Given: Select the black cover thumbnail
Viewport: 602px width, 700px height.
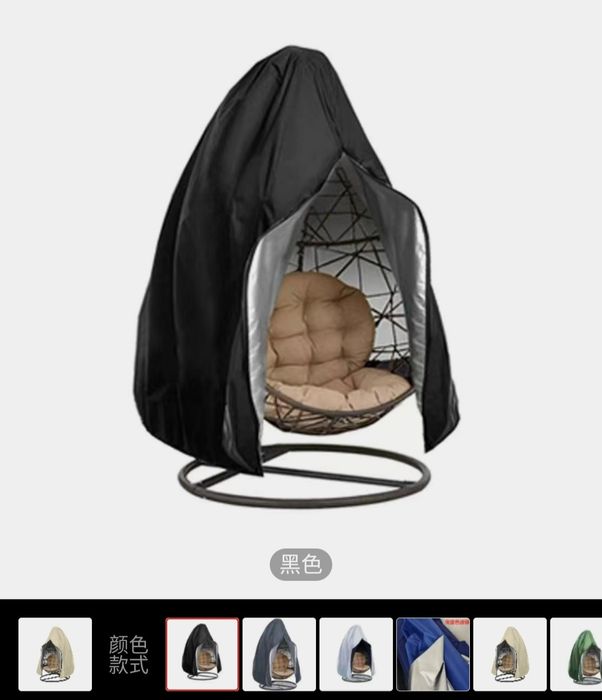Looking at the screenshot, I should tap(202, 655).
